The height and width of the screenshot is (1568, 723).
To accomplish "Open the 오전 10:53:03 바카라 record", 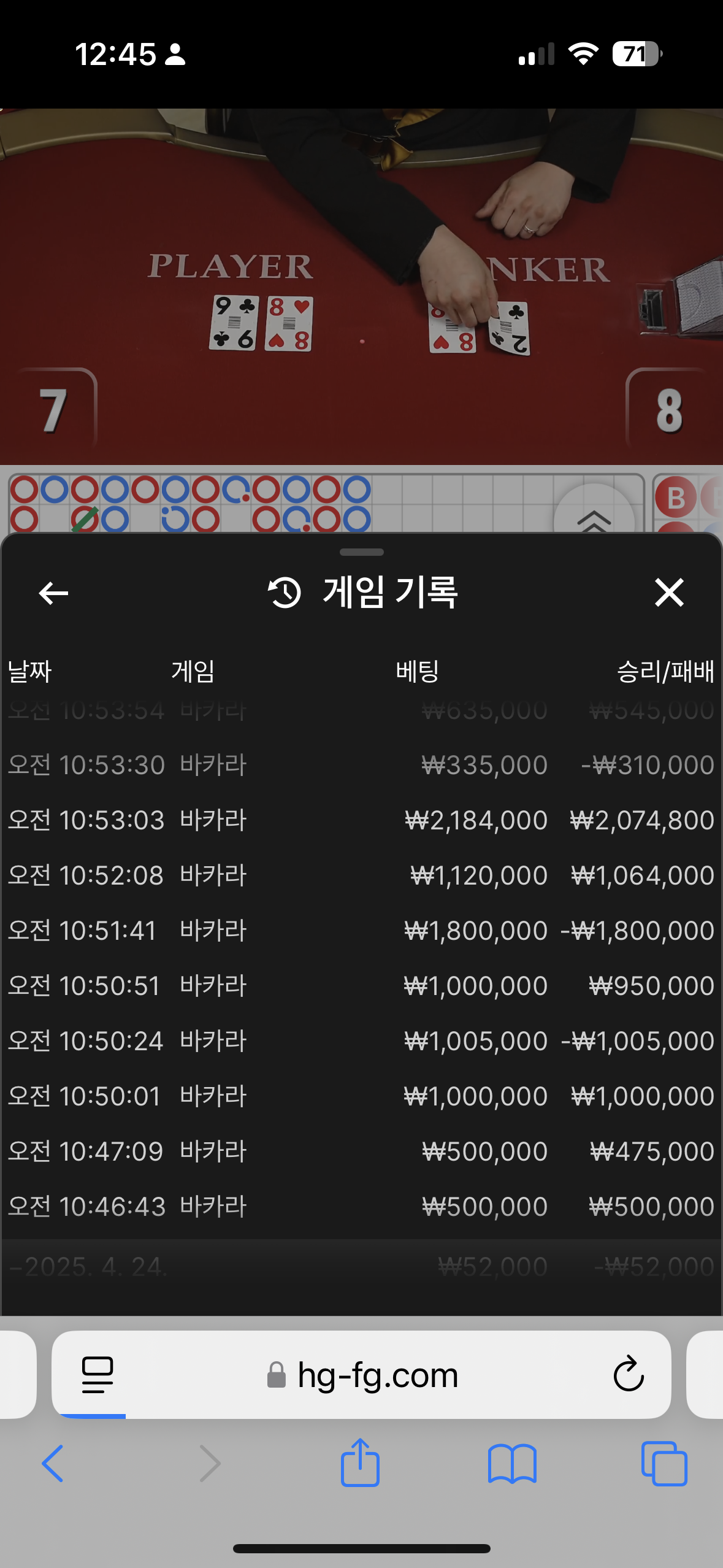I will pyautogui.click(x=361, y=820).
